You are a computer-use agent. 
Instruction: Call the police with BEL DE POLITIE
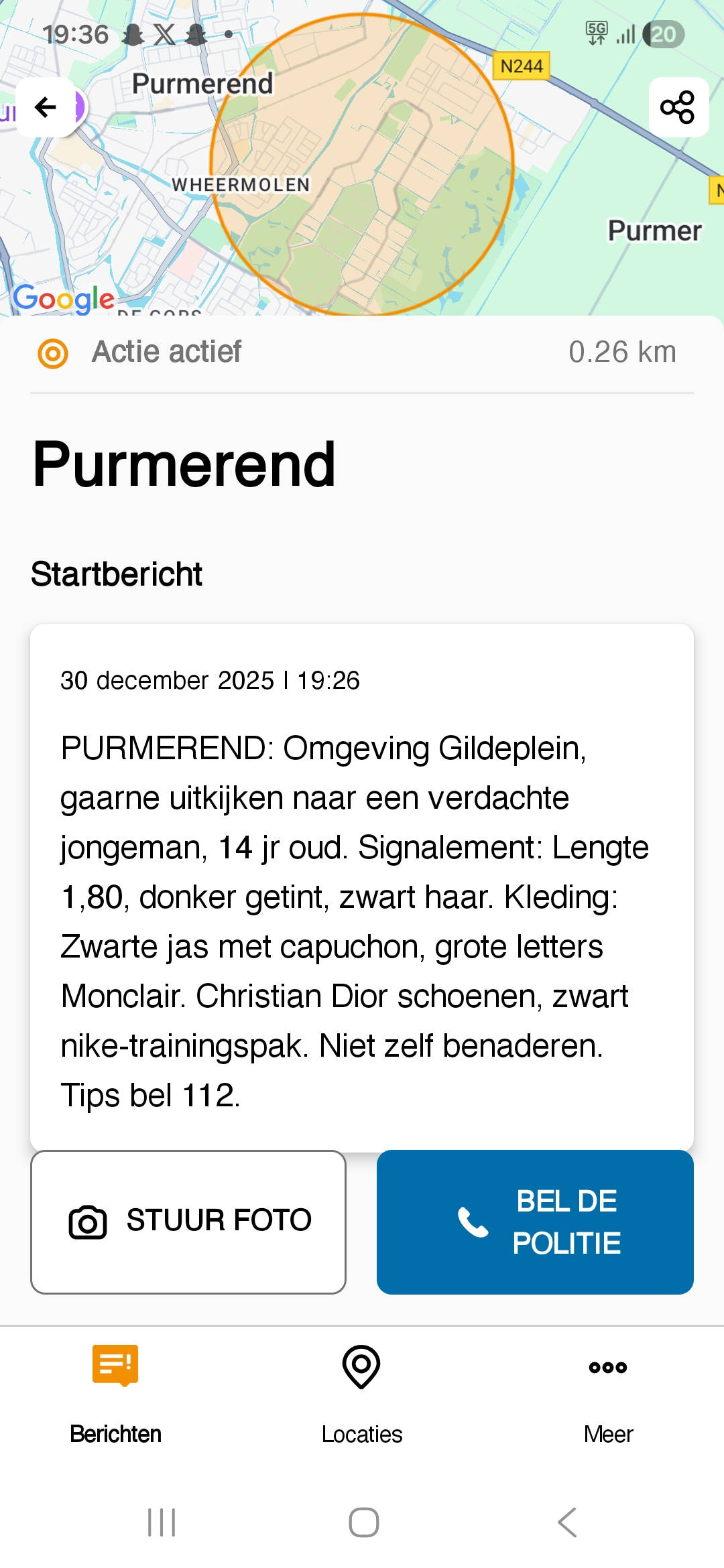click(x=535, y=1221)
